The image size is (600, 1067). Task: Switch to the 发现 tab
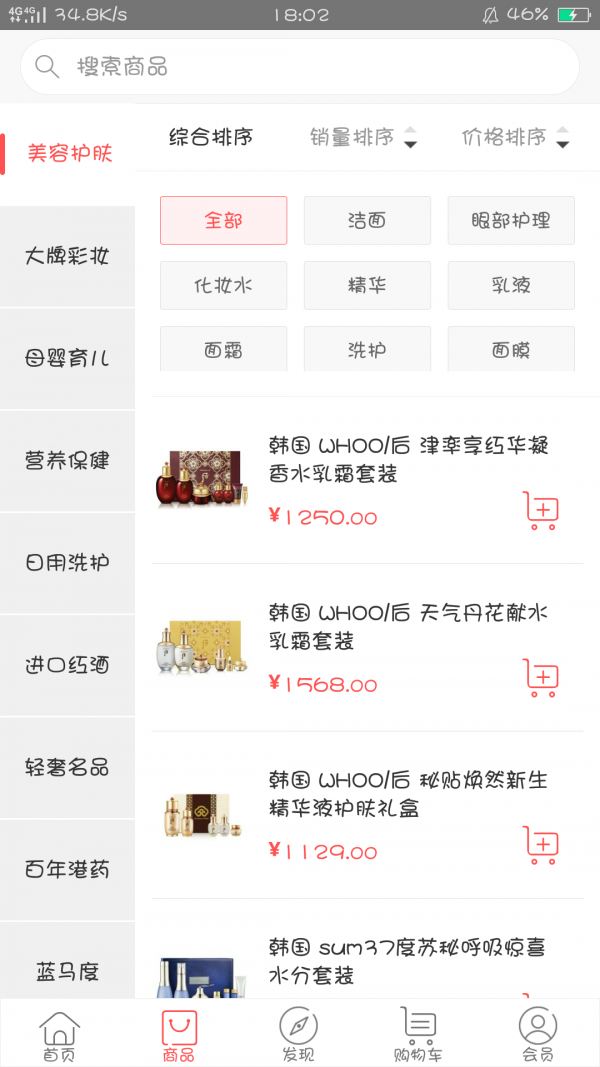pyautogui.click(x=298, y=1034)
